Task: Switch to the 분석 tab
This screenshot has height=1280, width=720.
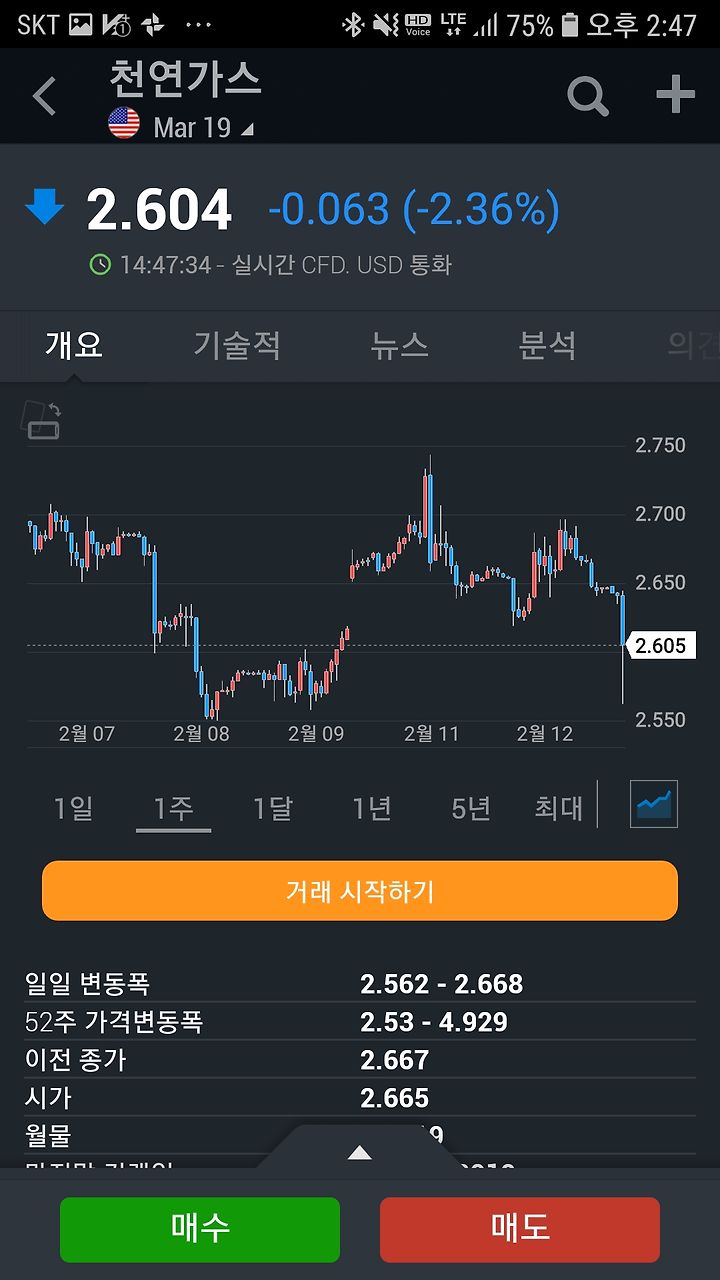Action: [x=547, y=345]
